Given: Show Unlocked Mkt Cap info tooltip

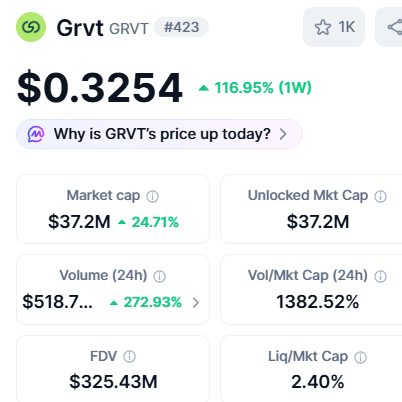Looking at the screenshot, I should pos(380,196).
